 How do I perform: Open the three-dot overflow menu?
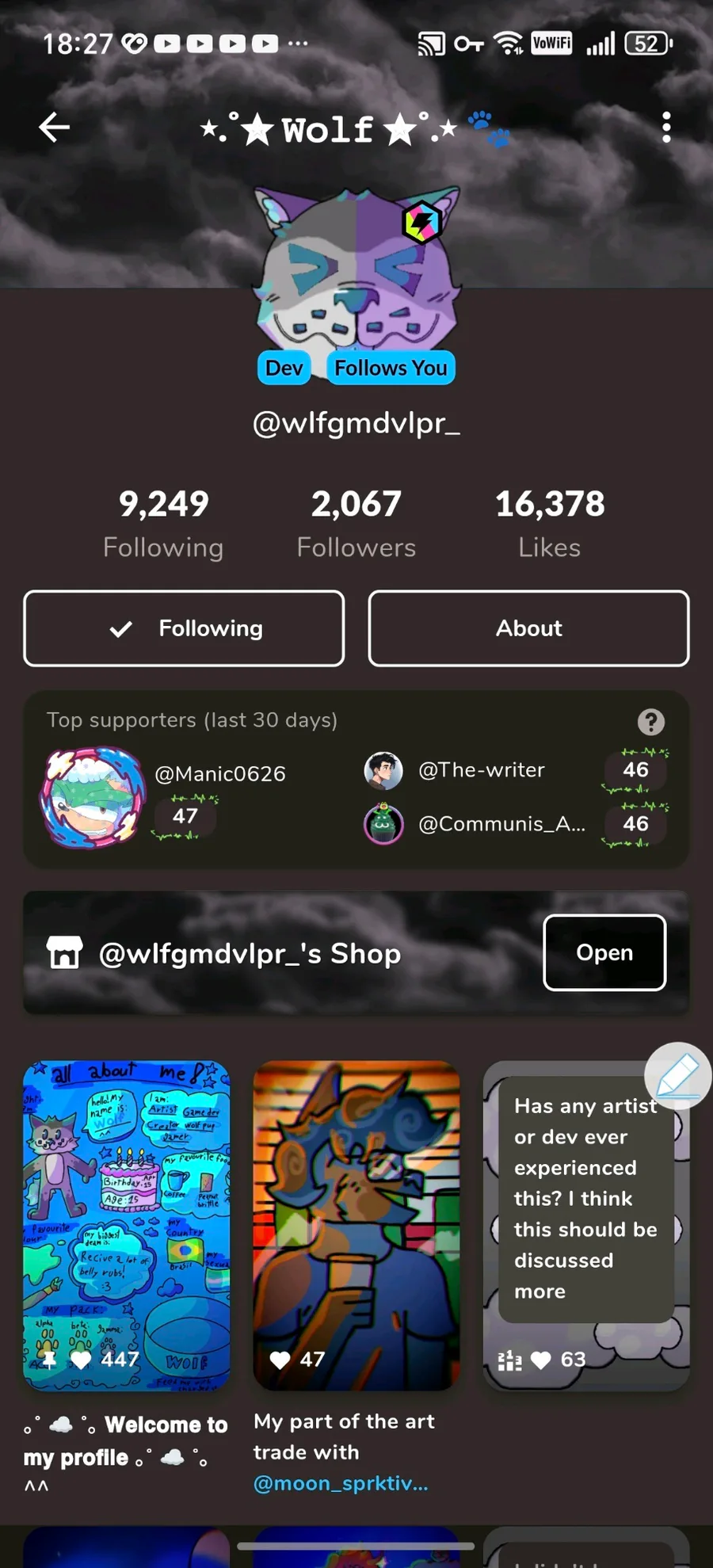coord(666,127)
